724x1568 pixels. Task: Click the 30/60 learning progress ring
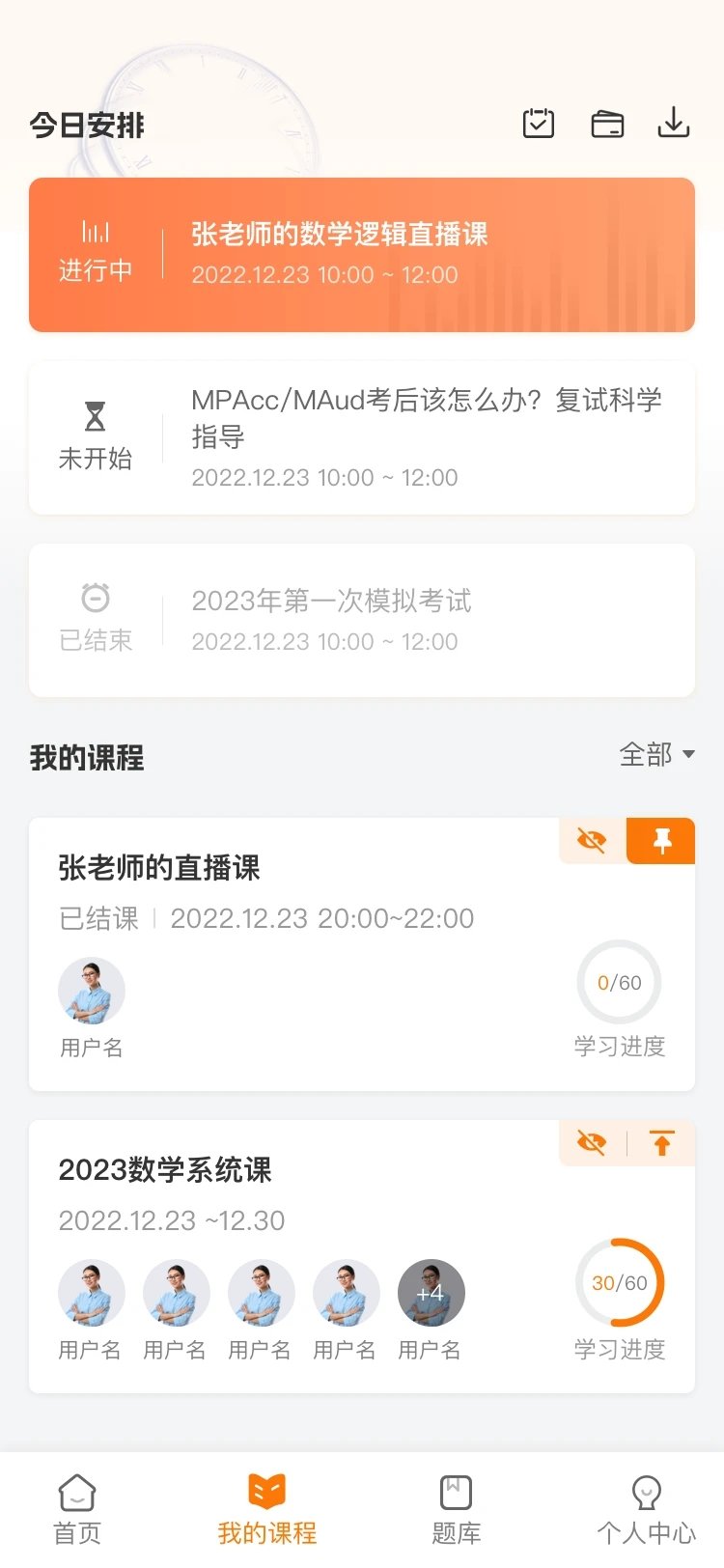619,1282
